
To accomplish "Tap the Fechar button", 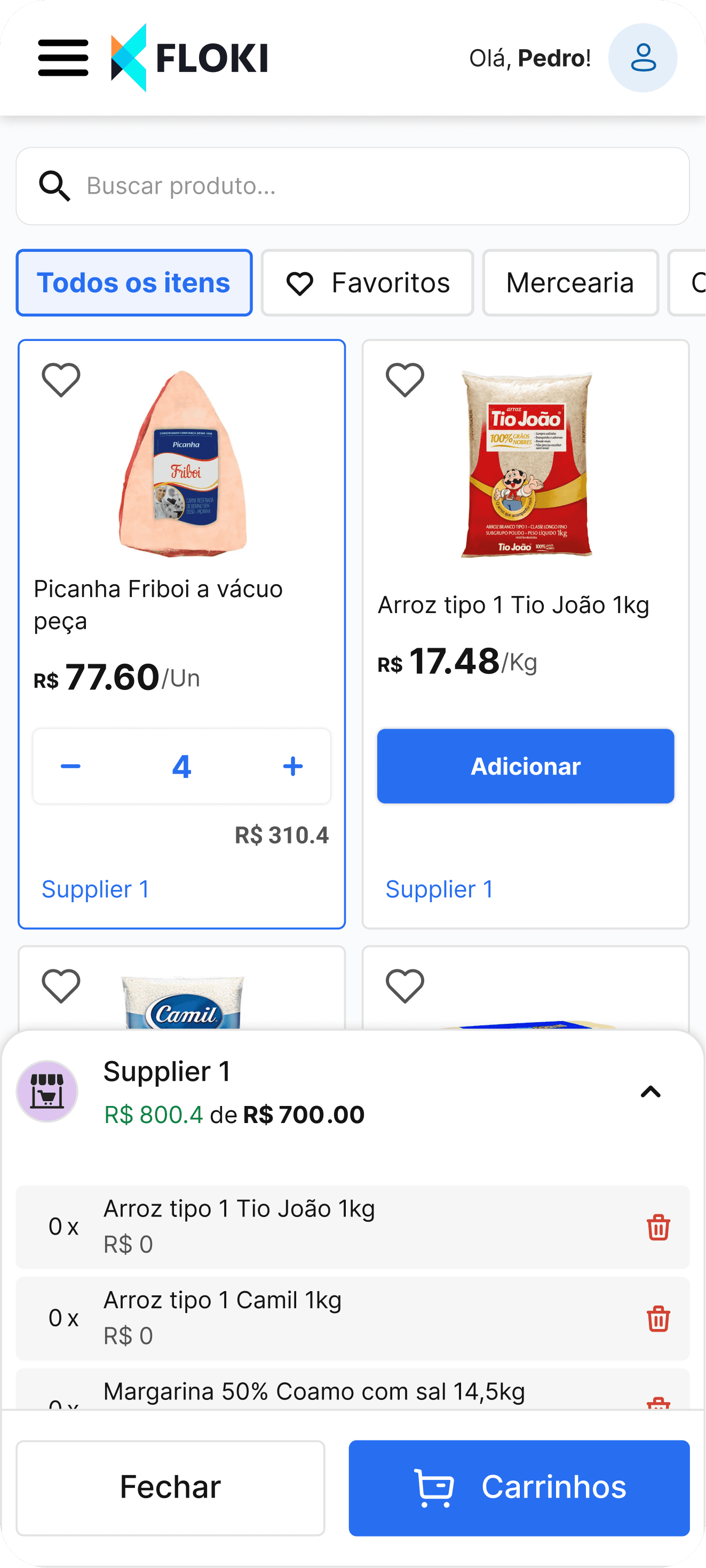I will point(170,1487).
